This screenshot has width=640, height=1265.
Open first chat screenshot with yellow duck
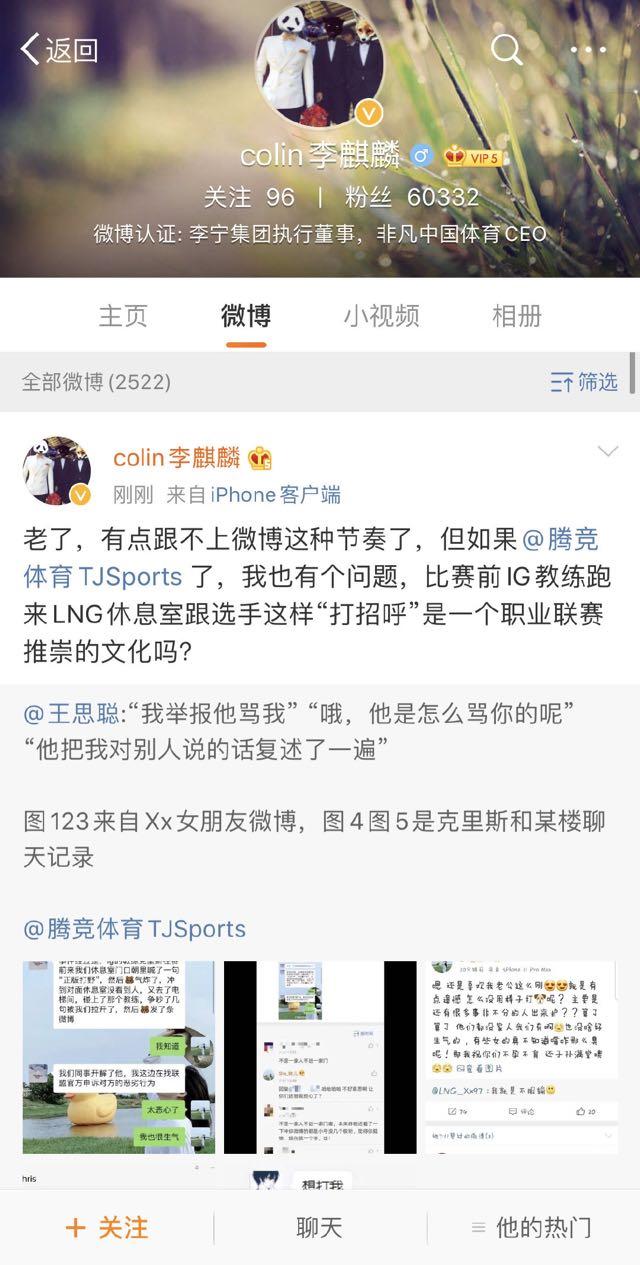(x=119, y=1056)
